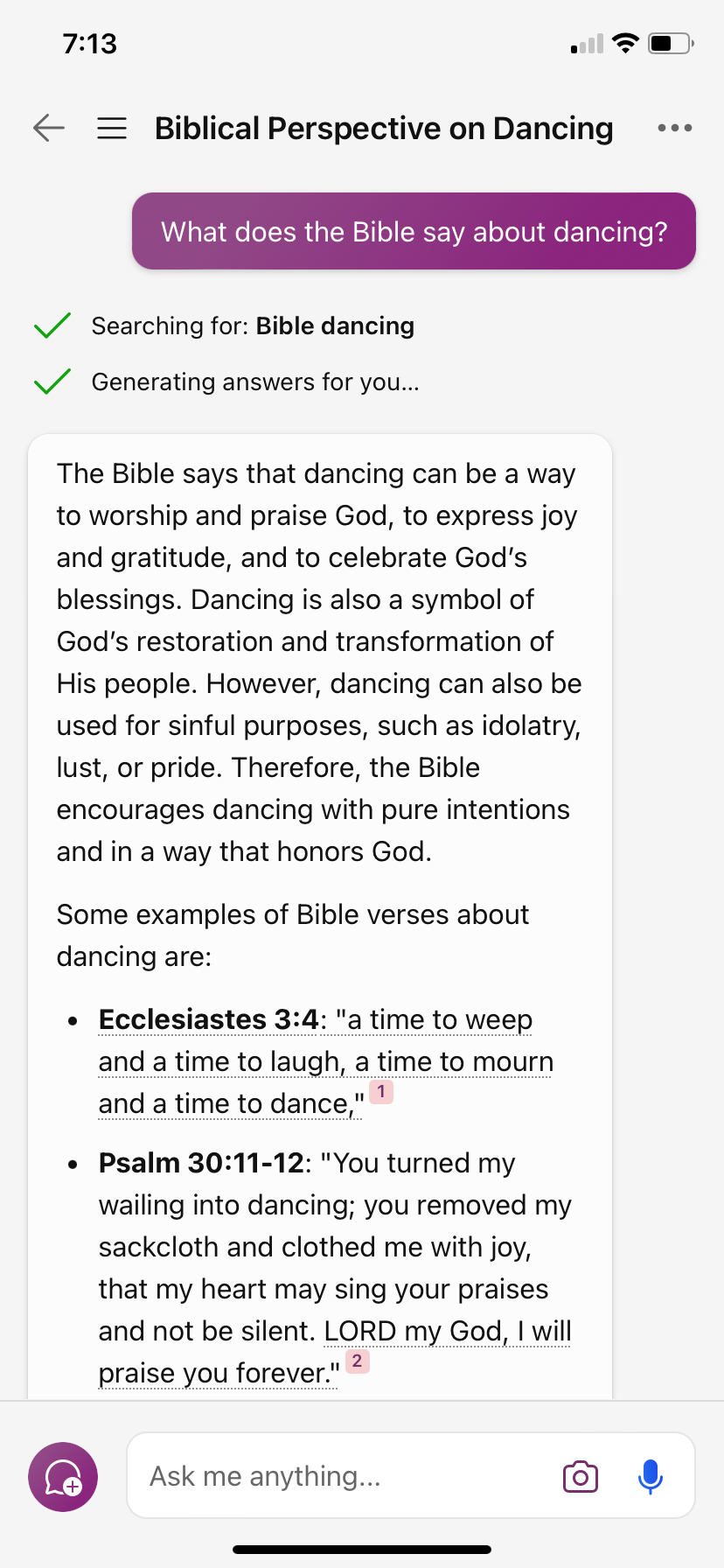Activate microphone voice input
724x1568 pixels.
[651, 1477]
